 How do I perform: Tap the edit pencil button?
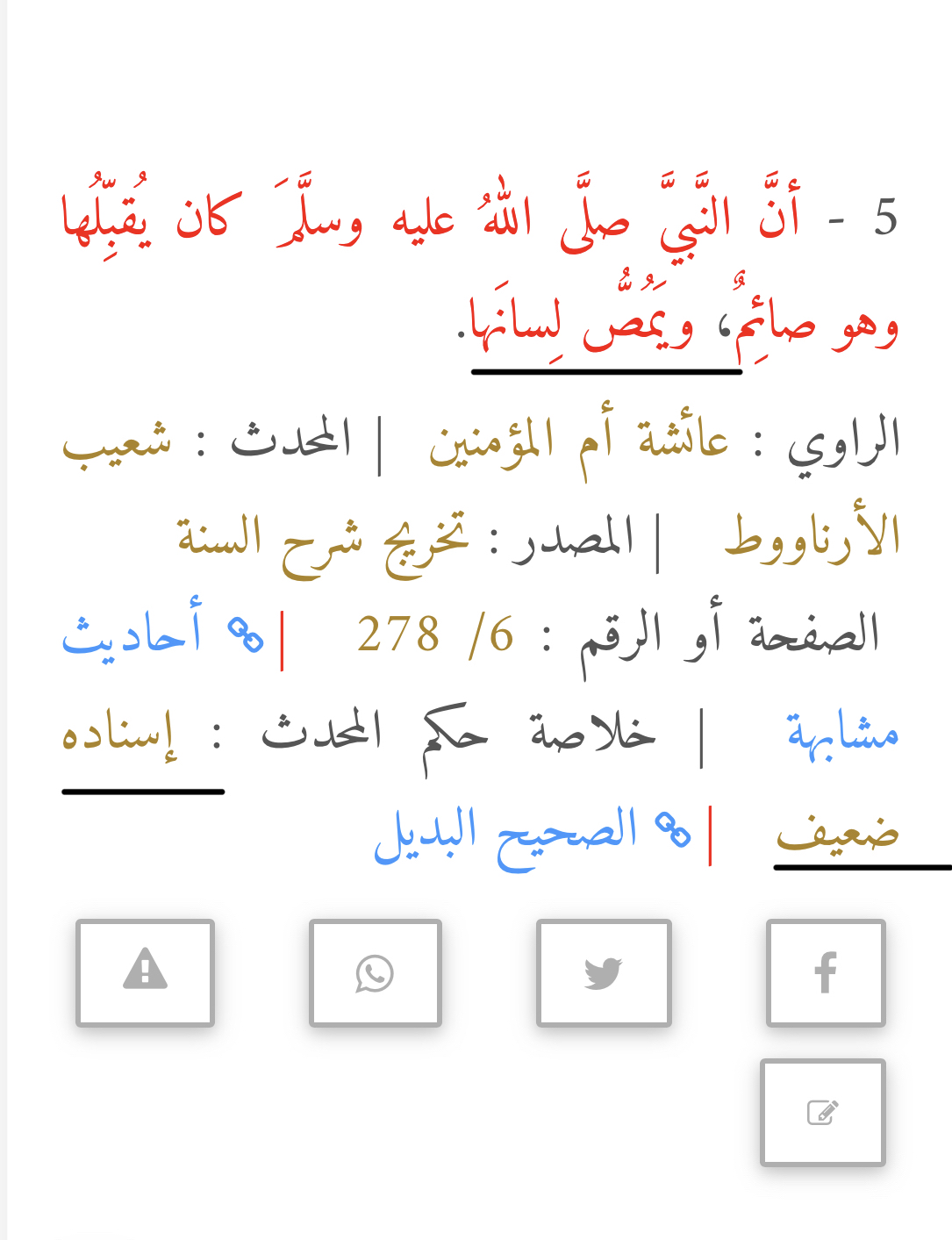822,1112
